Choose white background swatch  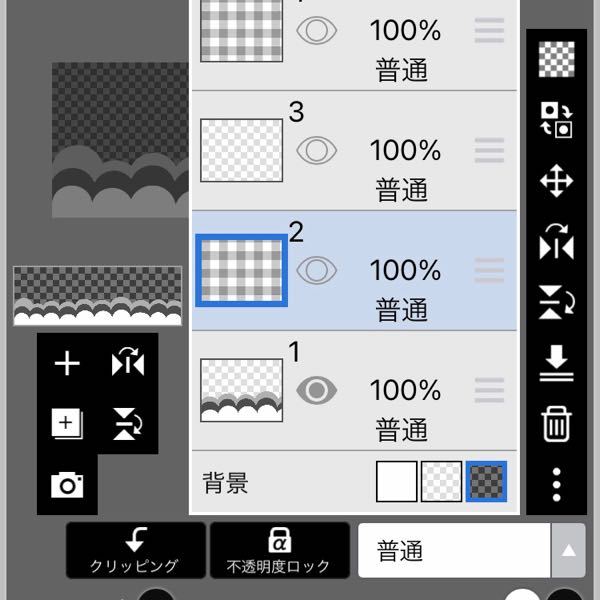396,482
